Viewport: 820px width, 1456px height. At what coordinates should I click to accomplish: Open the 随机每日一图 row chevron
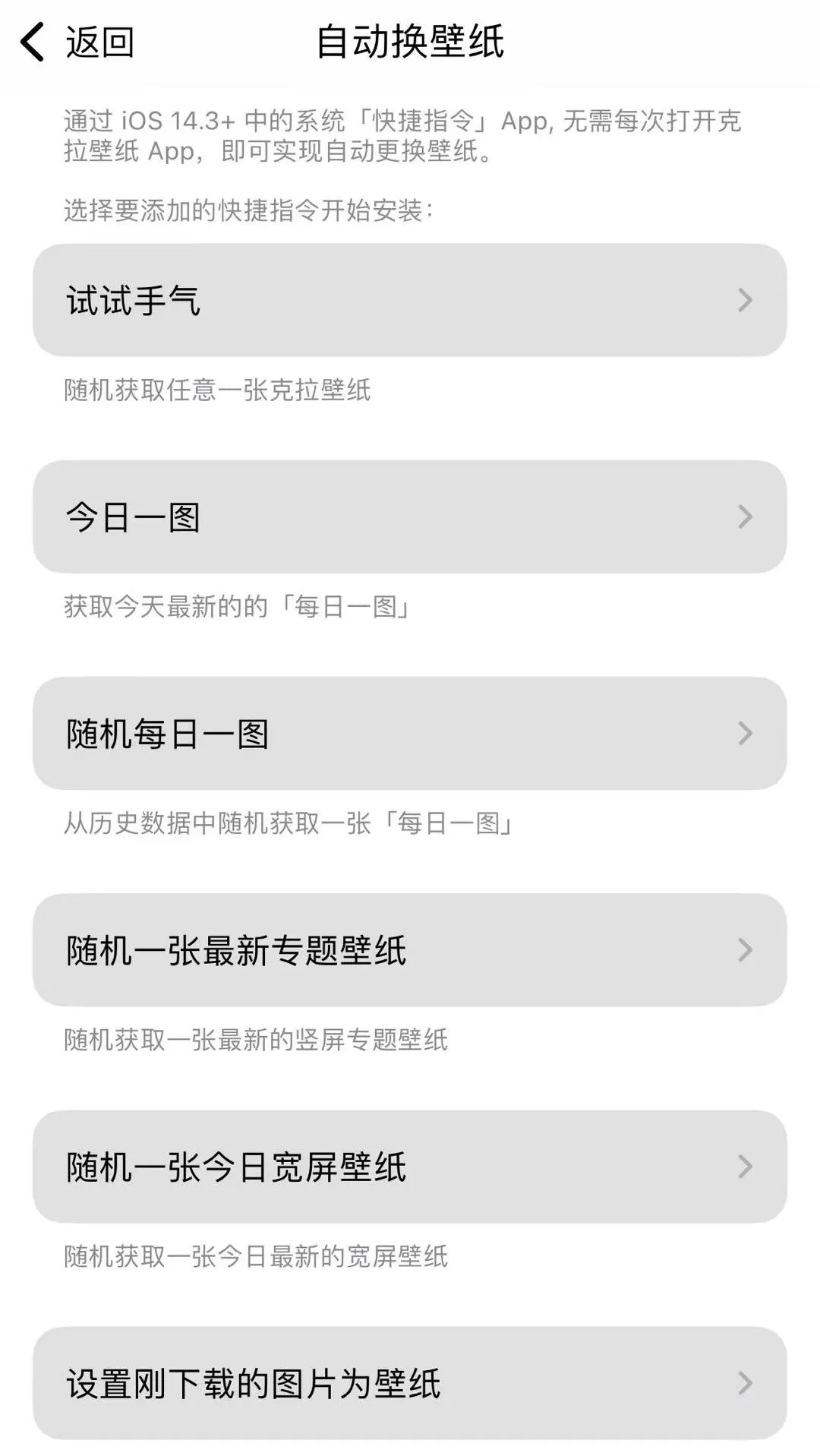point(744,733)
